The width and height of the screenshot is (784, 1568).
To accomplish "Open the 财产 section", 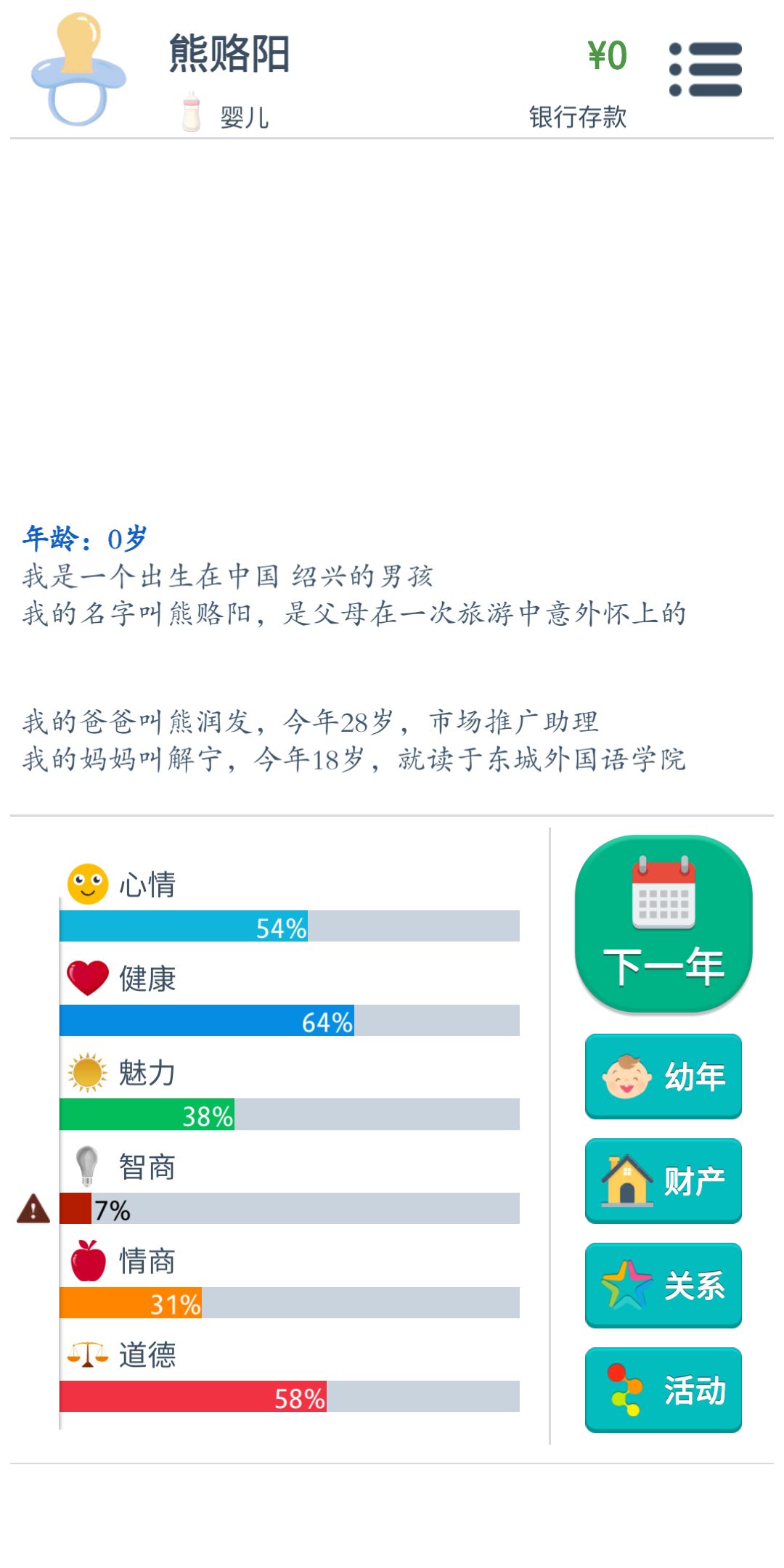I will click(663, 1181).
